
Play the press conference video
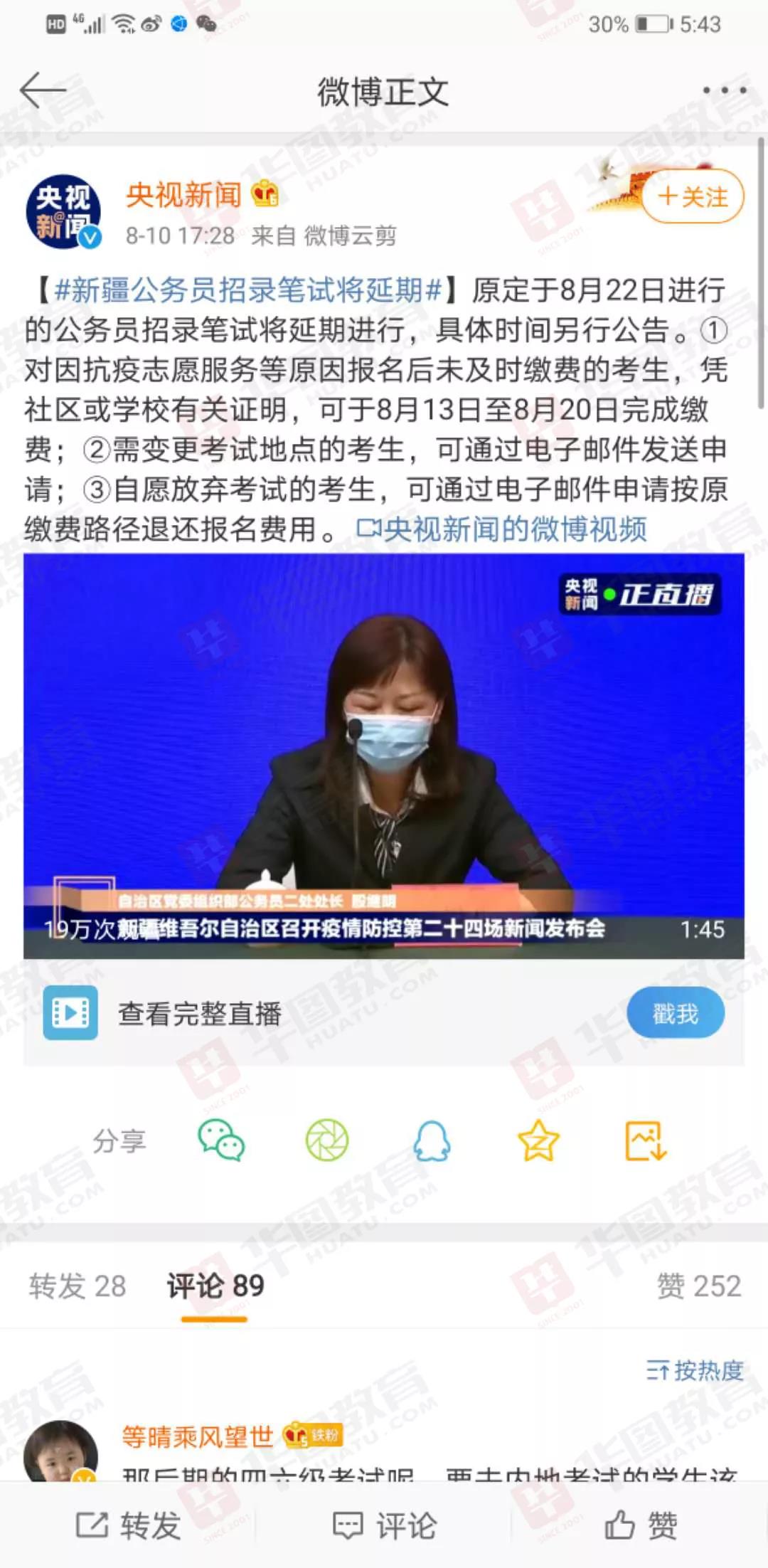click(x=384, y=756)
